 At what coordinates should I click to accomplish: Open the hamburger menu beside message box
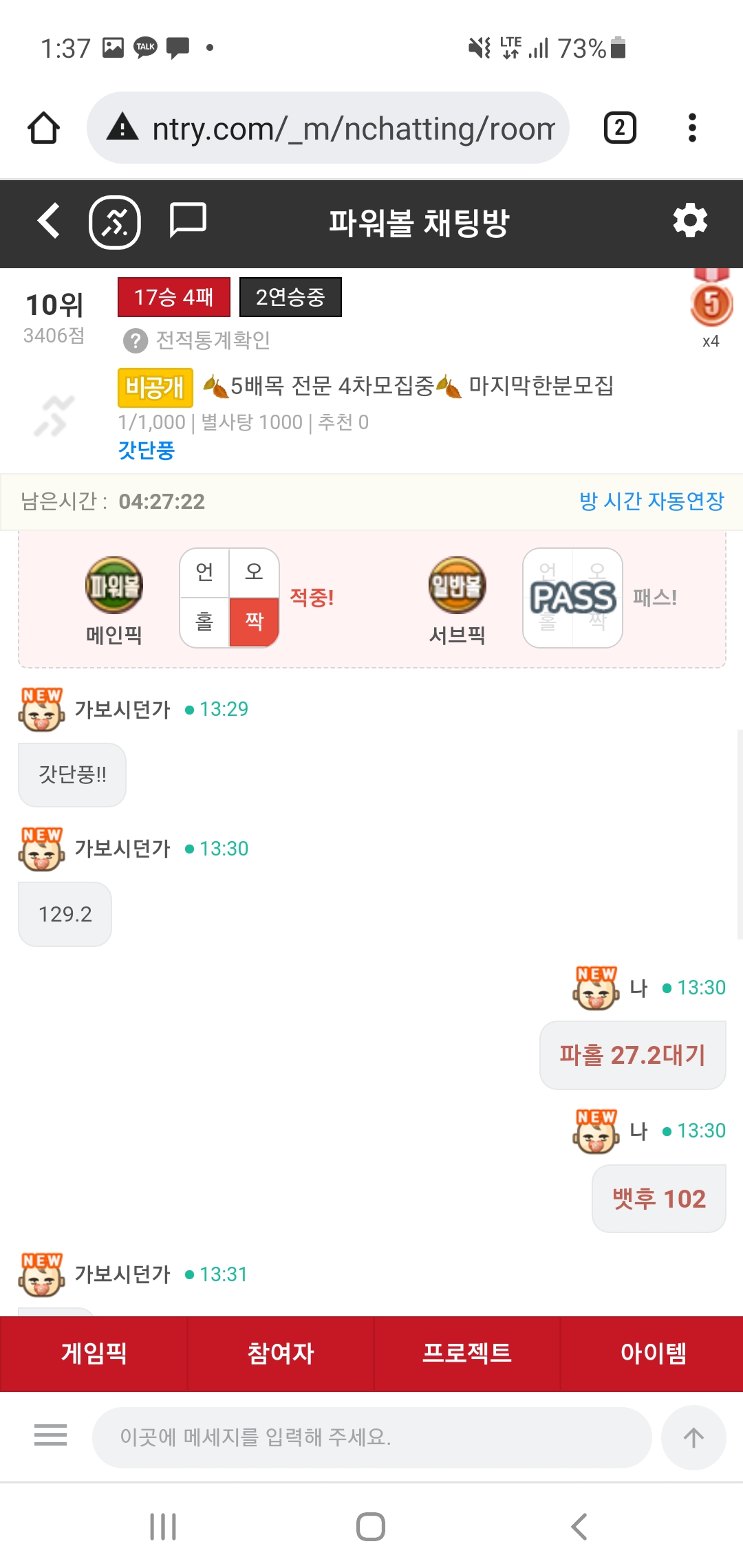(50, 1435)
